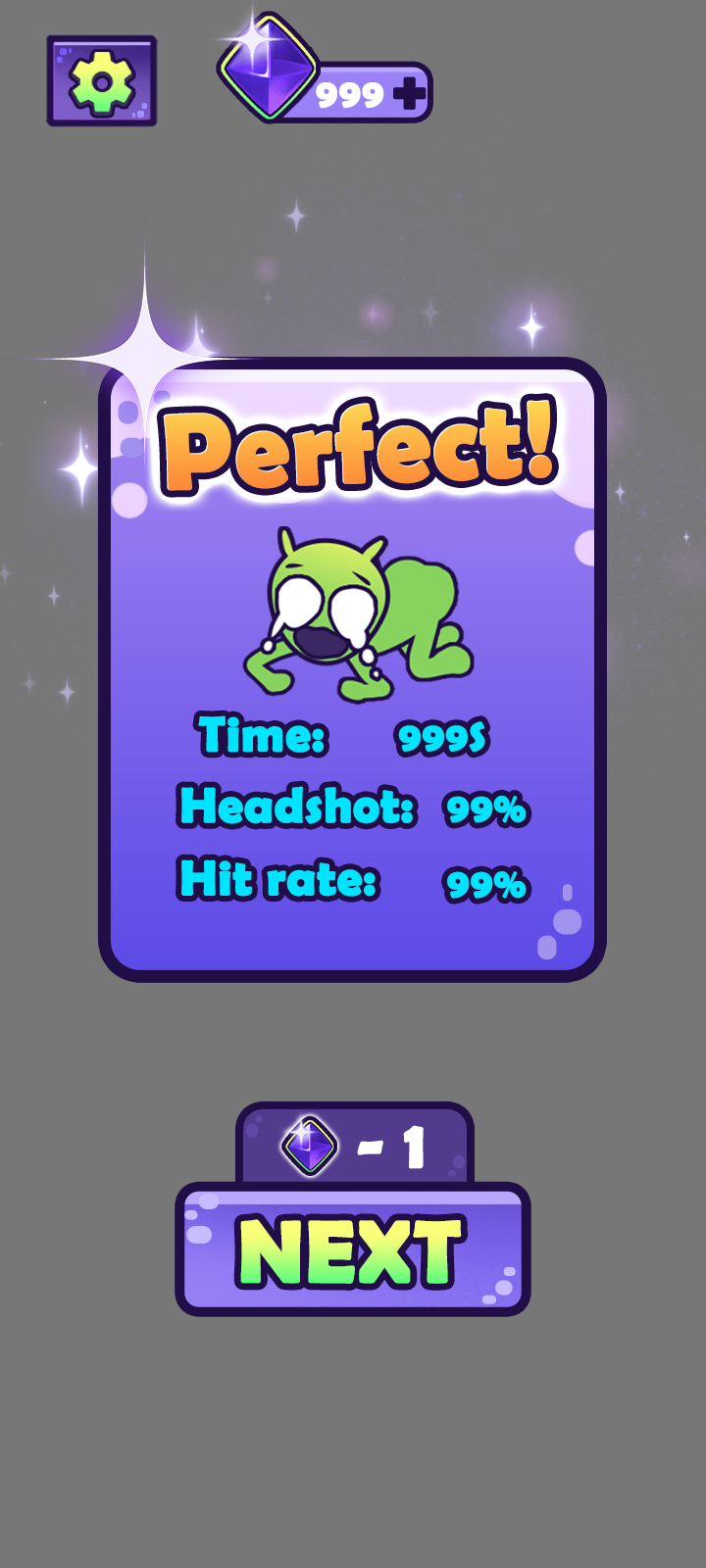
Task: Open the settings gear
Action: [101, 81]
